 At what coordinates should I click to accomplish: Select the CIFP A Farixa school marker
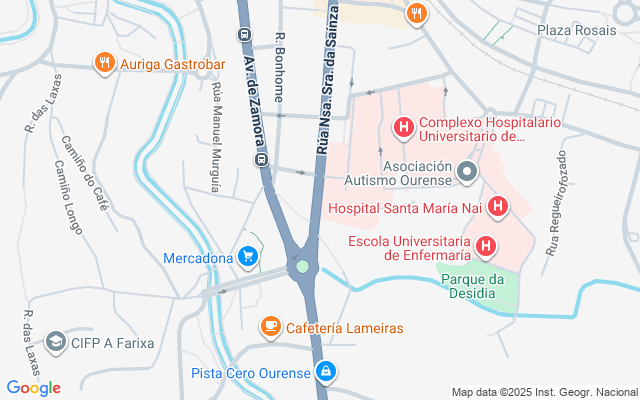(x=55, y=343)
